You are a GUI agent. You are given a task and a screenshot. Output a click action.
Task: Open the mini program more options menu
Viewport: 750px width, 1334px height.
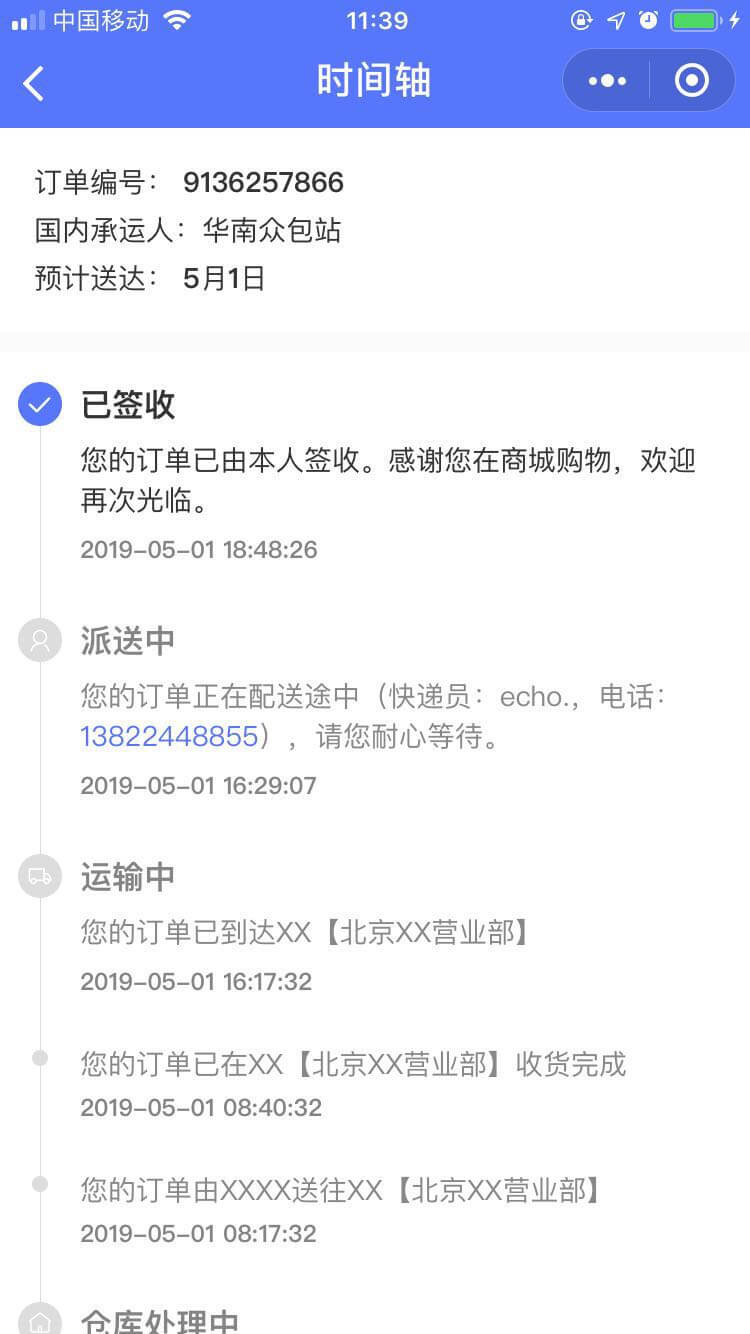(607, 81)
